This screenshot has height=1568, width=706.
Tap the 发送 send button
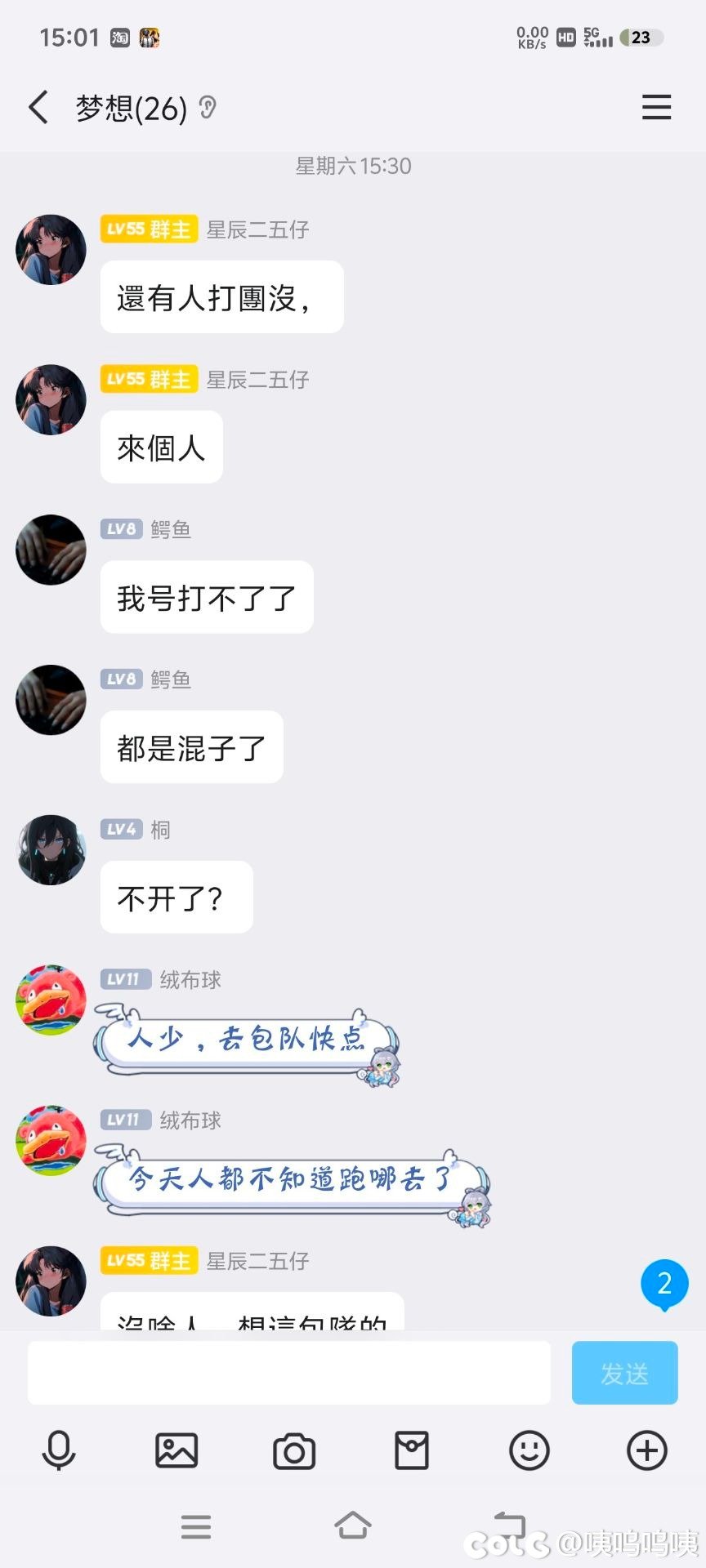point(624,1373)
